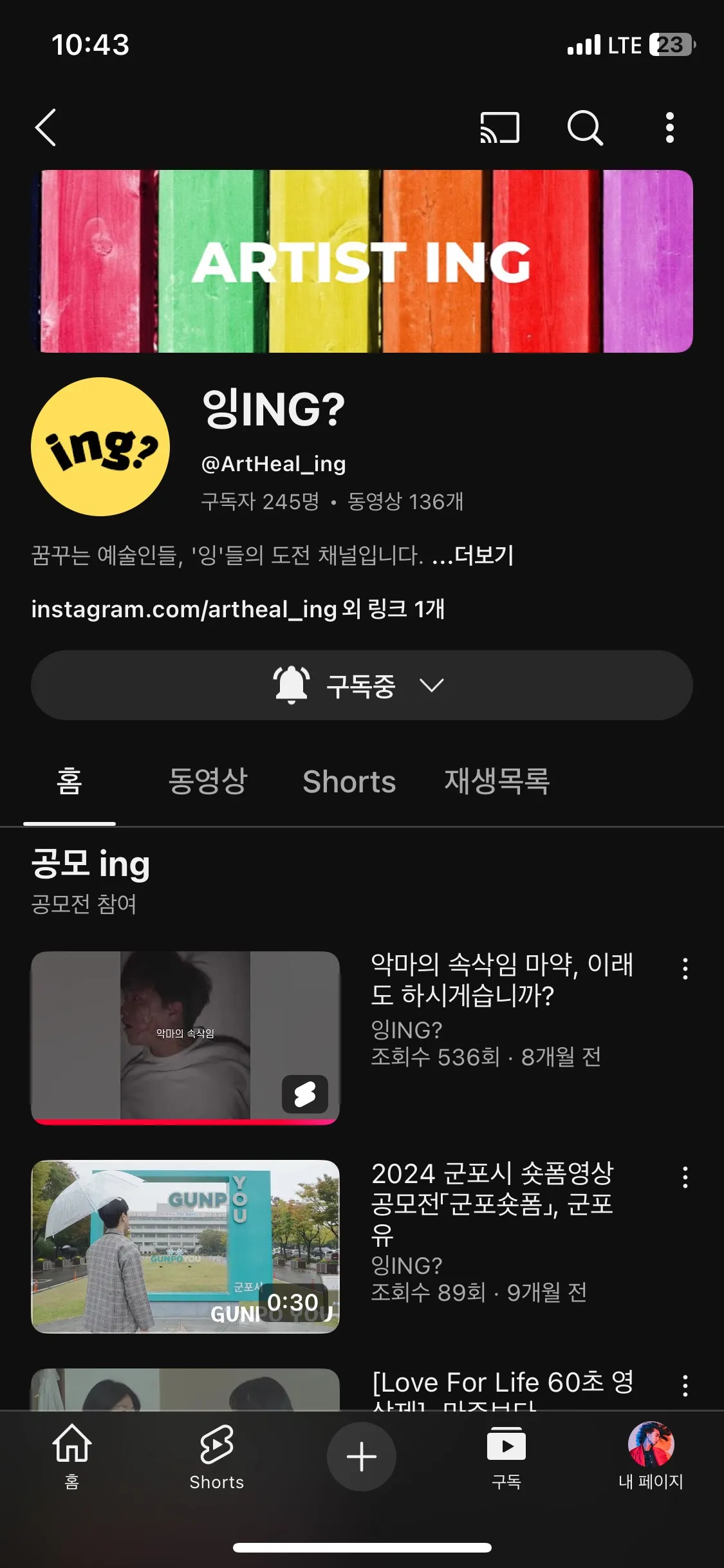The image size is (724, 1568).
Task: Tap the create (+) button
Action: [x=362, y=1457]
